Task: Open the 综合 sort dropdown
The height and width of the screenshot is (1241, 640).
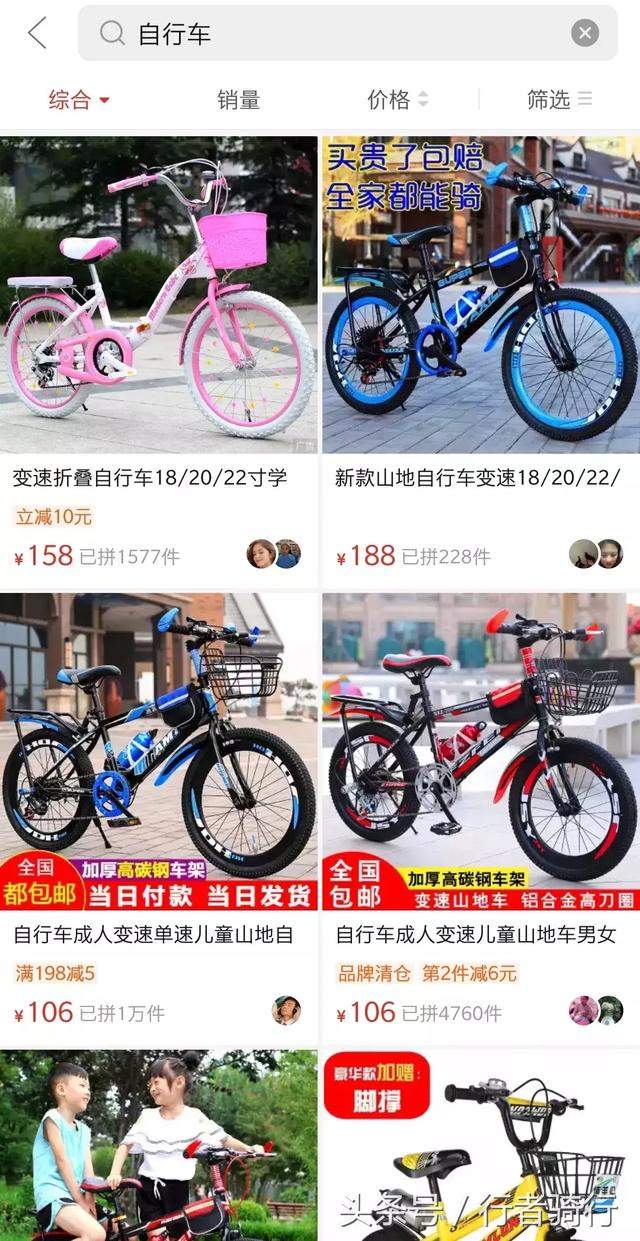Action: pos(79,99)
